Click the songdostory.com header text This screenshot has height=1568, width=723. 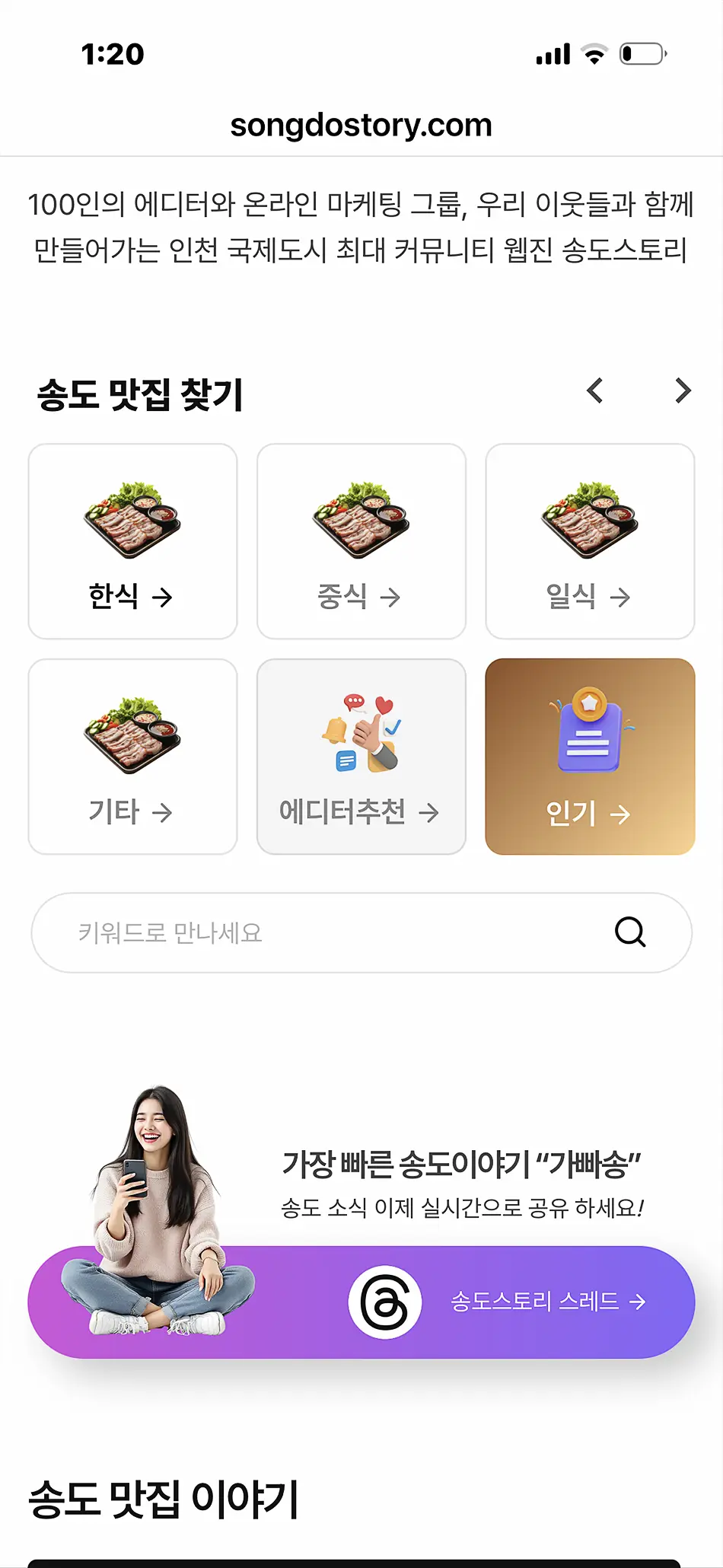361,124
